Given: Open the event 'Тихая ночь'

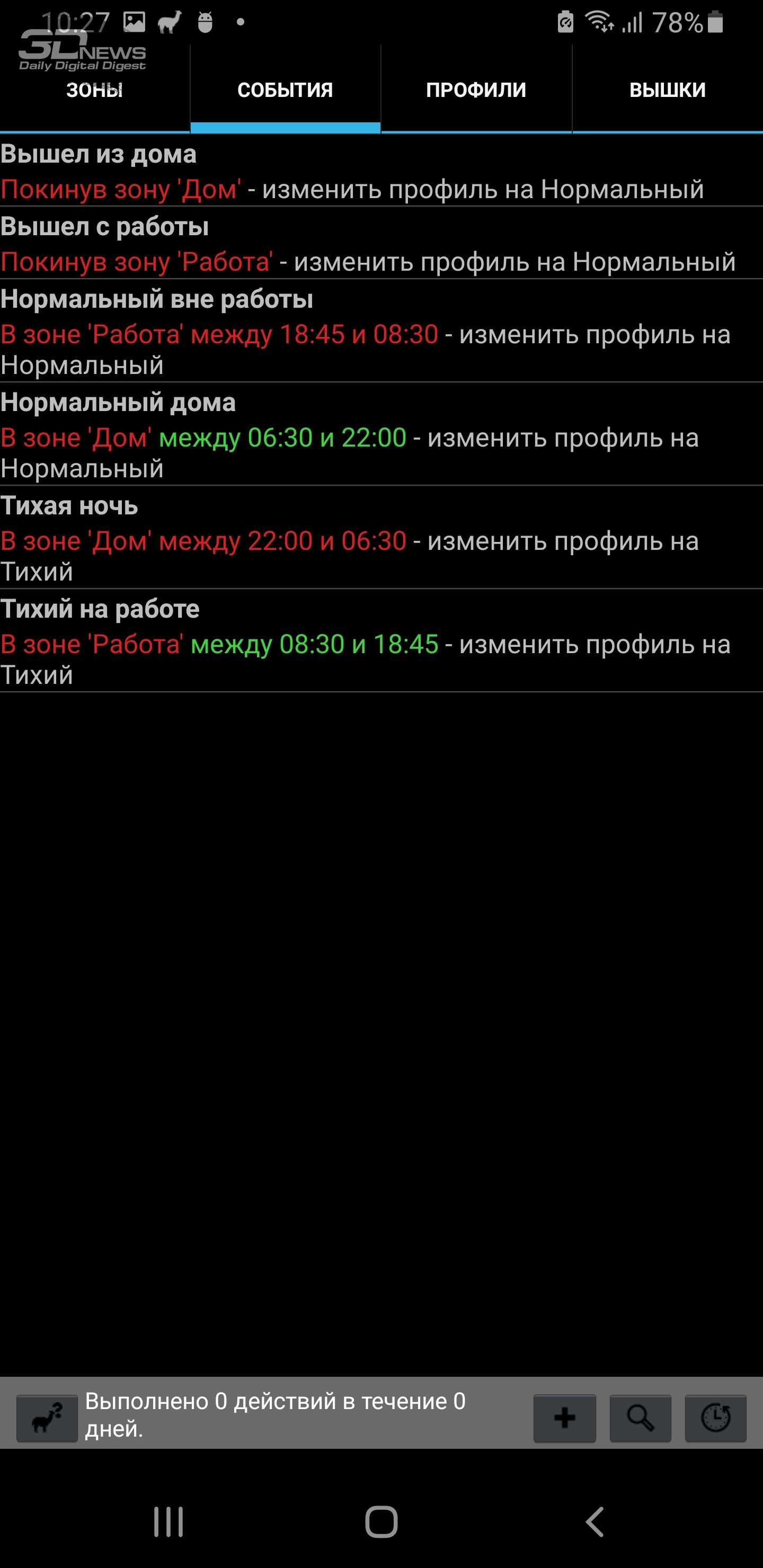Looking at the screenshot, I should coord(381,538).
